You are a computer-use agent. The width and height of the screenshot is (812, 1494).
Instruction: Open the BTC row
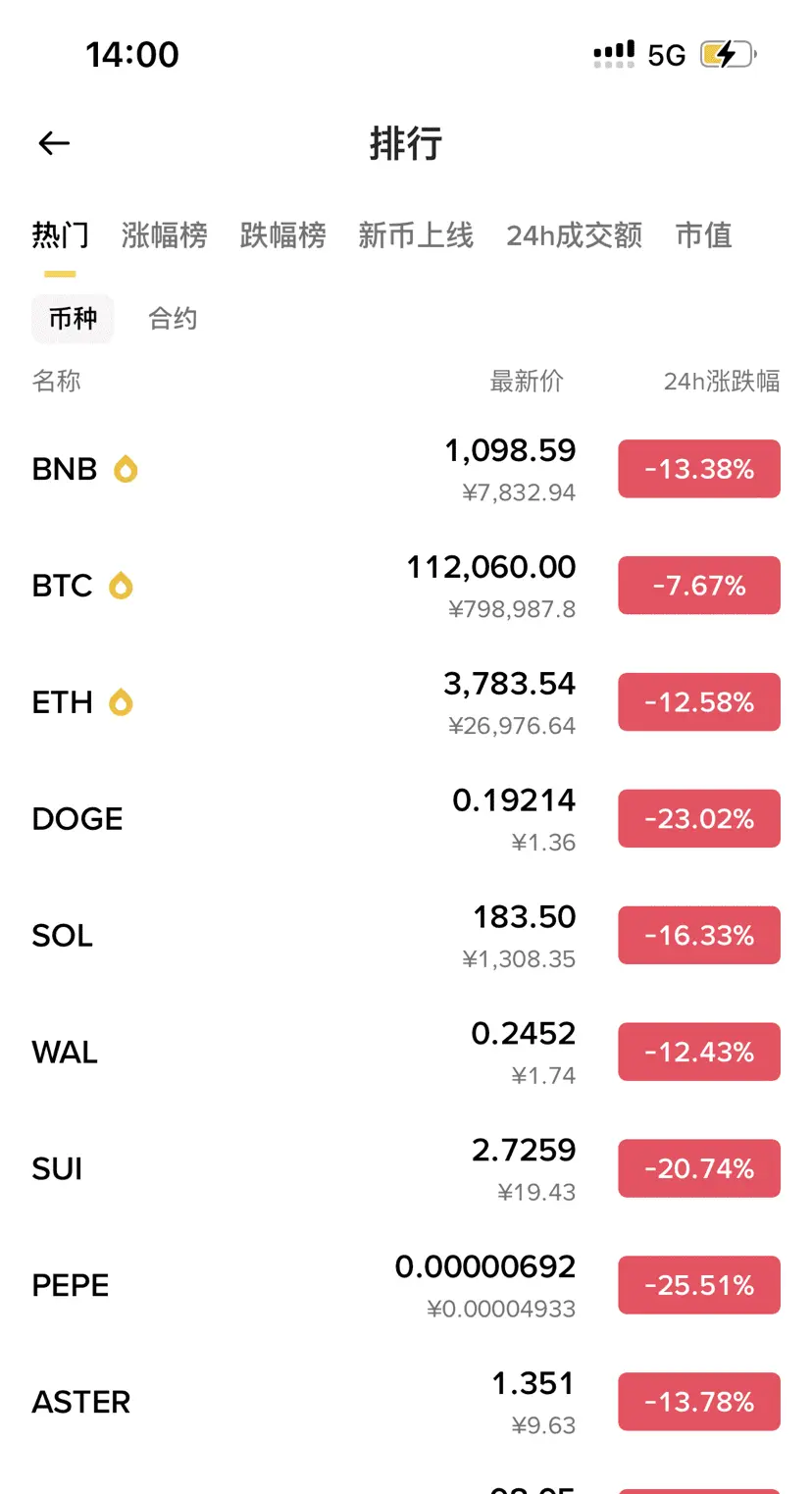click(x=406, y=586)
